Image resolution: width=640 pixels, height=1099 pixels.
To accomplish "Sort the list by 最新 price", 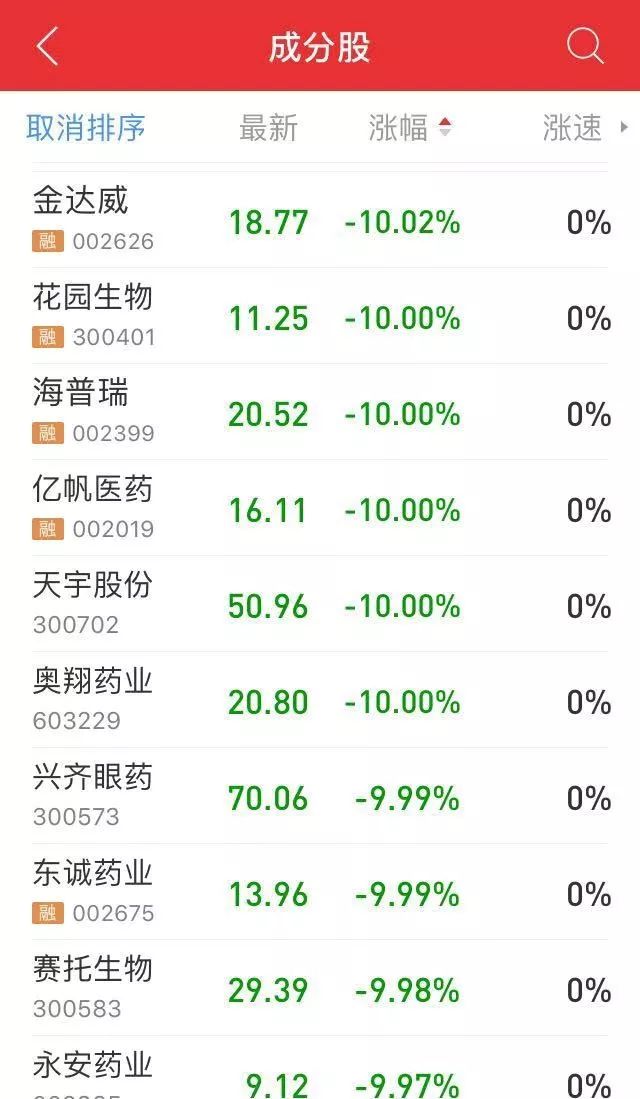I will 268,128.
